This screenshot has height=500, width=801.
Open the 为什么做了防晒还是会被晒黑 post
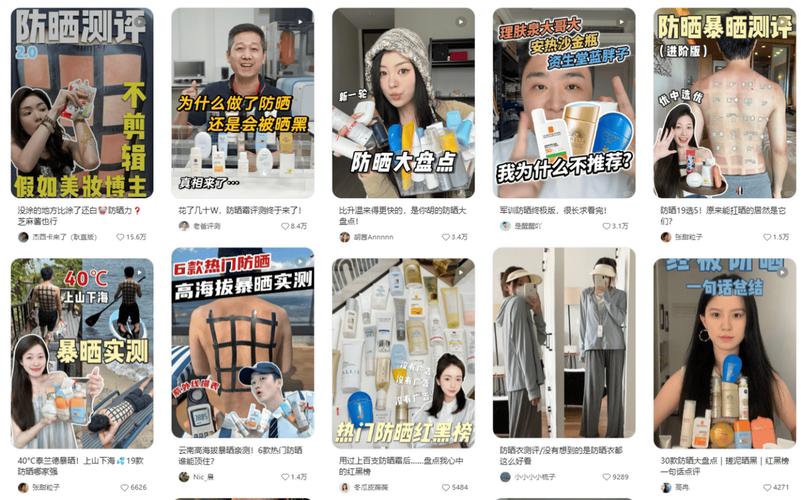[241, 103]
